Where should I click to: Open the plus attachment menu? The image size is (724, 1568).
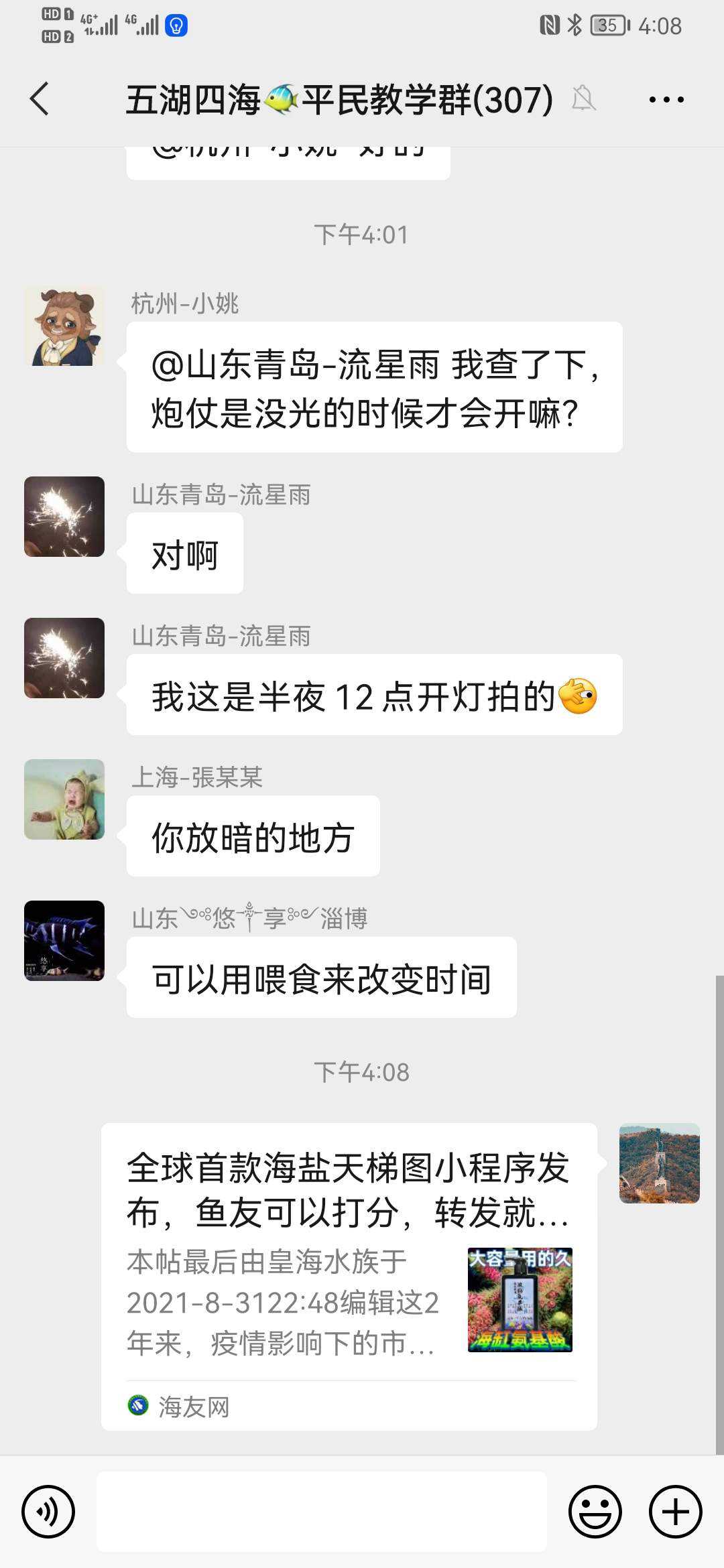point(675,1512)
